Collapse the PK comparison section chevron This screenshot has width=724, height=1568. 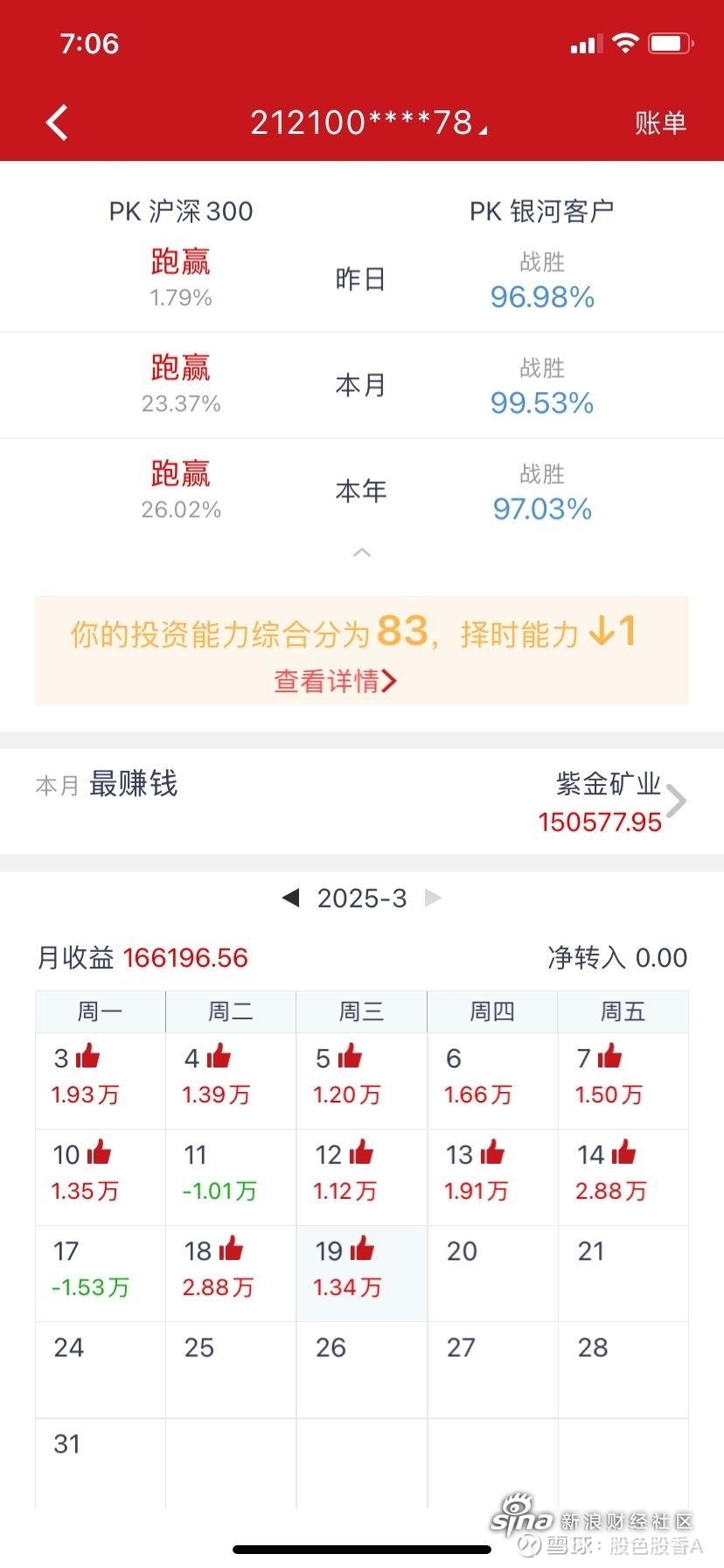tap(362, 553)
